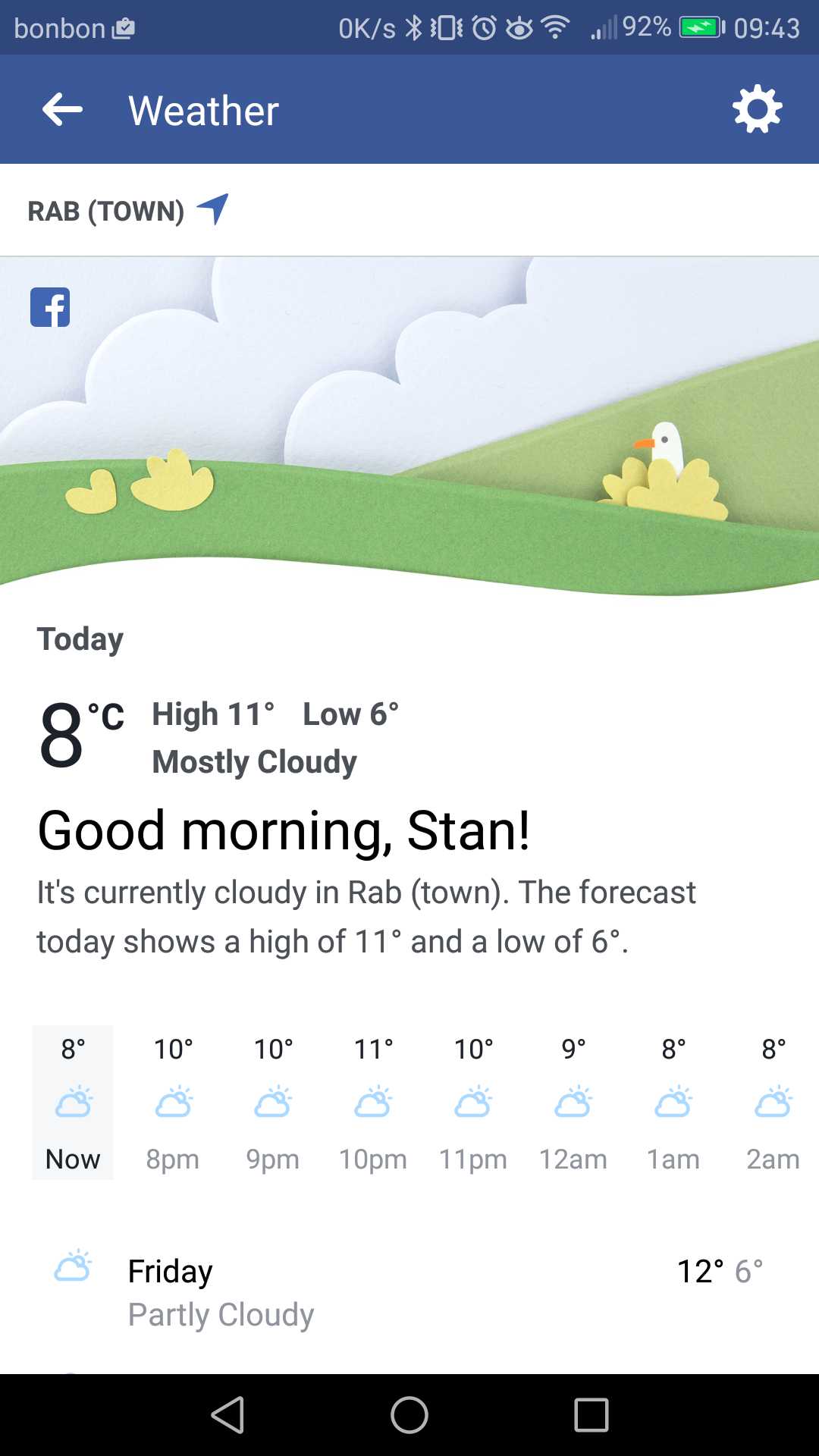Go to the Android home screen

tap(409, 1415)
